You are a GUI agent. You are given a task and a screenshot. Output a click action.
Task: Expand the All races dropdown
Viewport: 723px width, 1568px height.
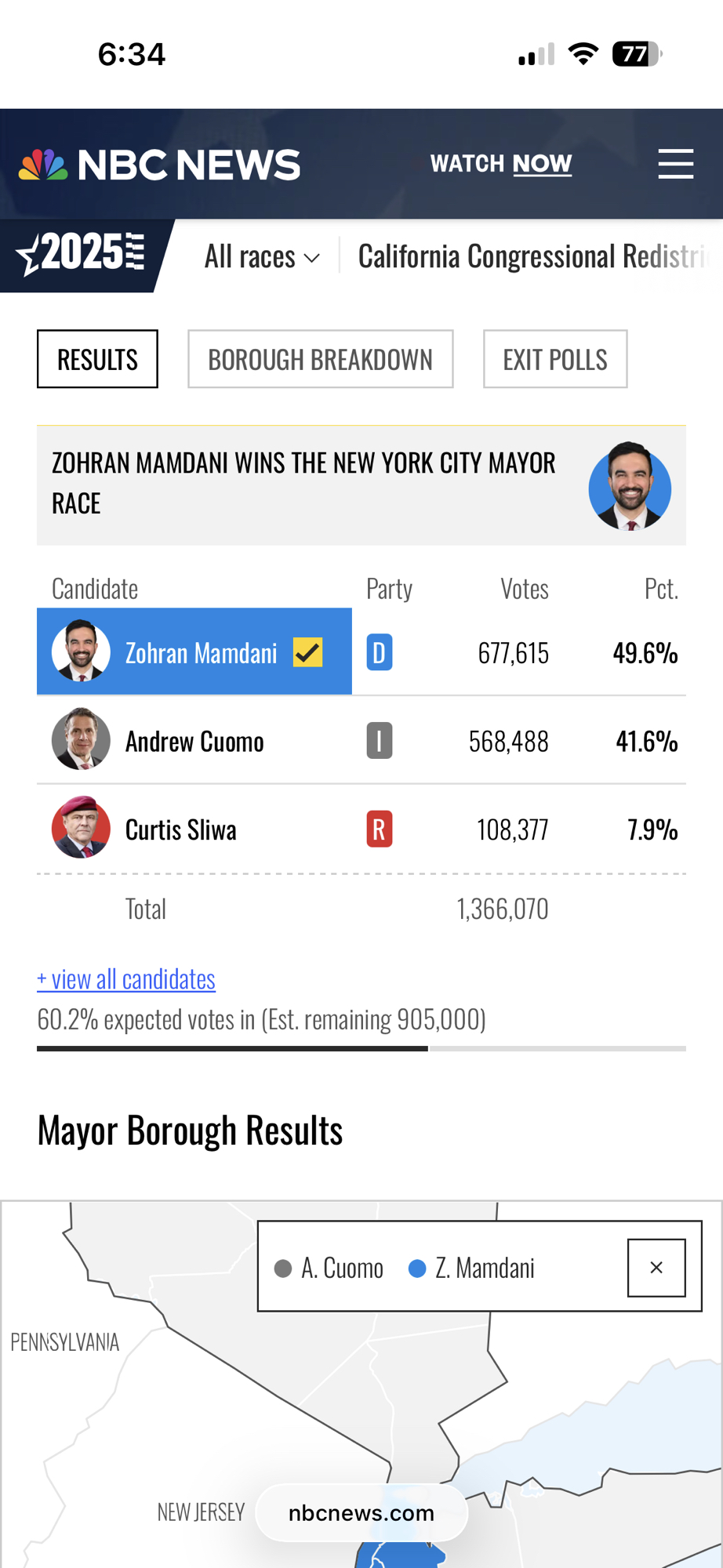[261, 256]
